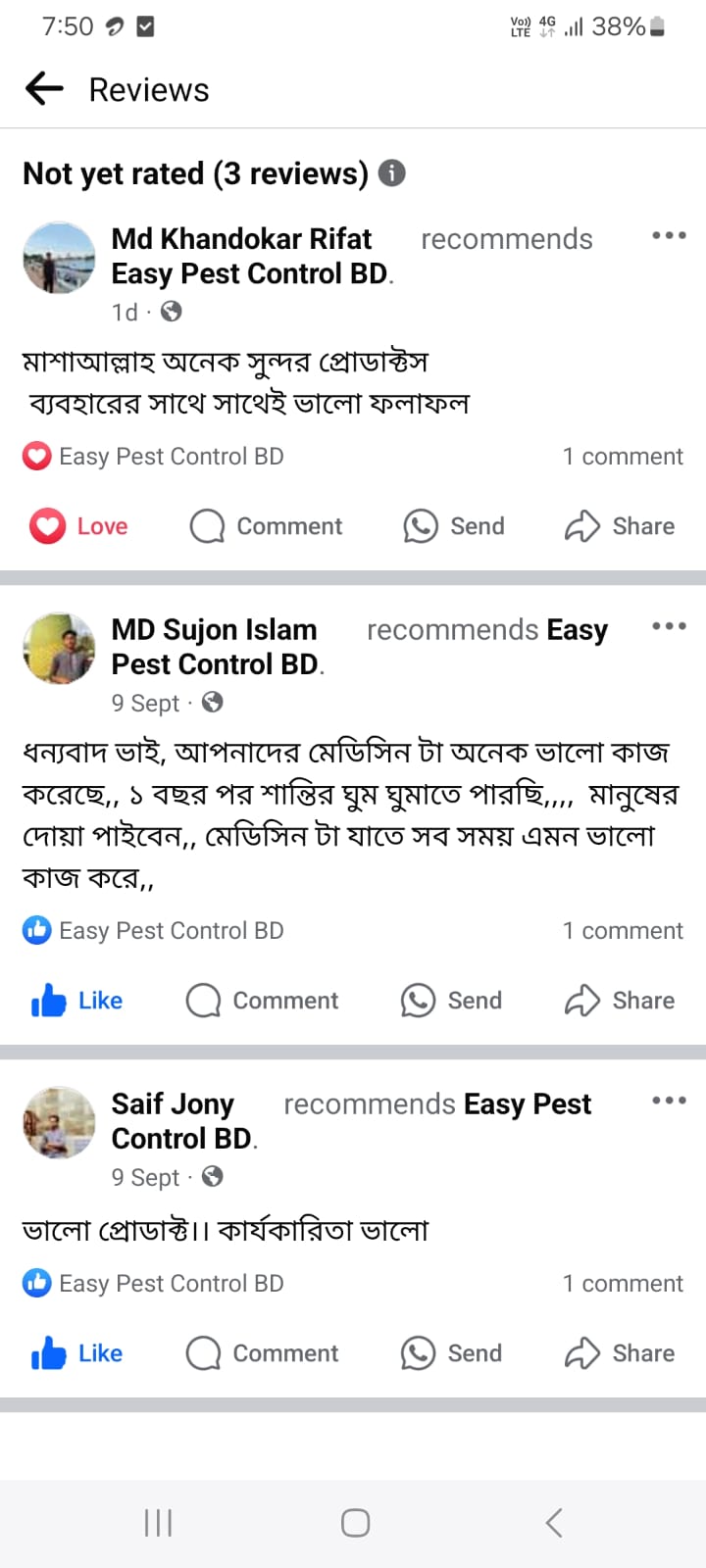Go to the system home screen
Screen dimensions: 706x1568
[x=355, y=1523]
